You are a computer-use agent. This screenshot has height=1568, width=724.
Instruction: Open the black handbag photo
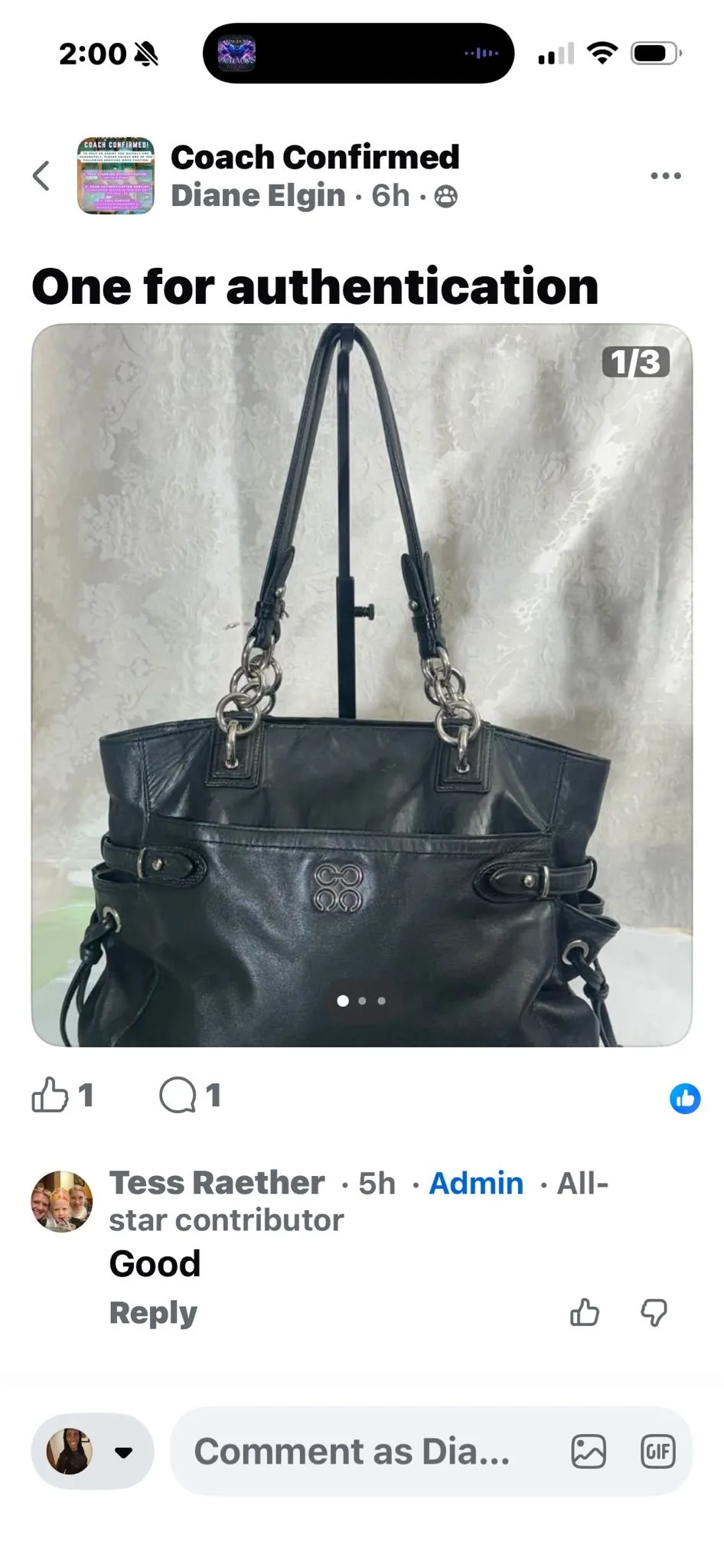(362, 685)
